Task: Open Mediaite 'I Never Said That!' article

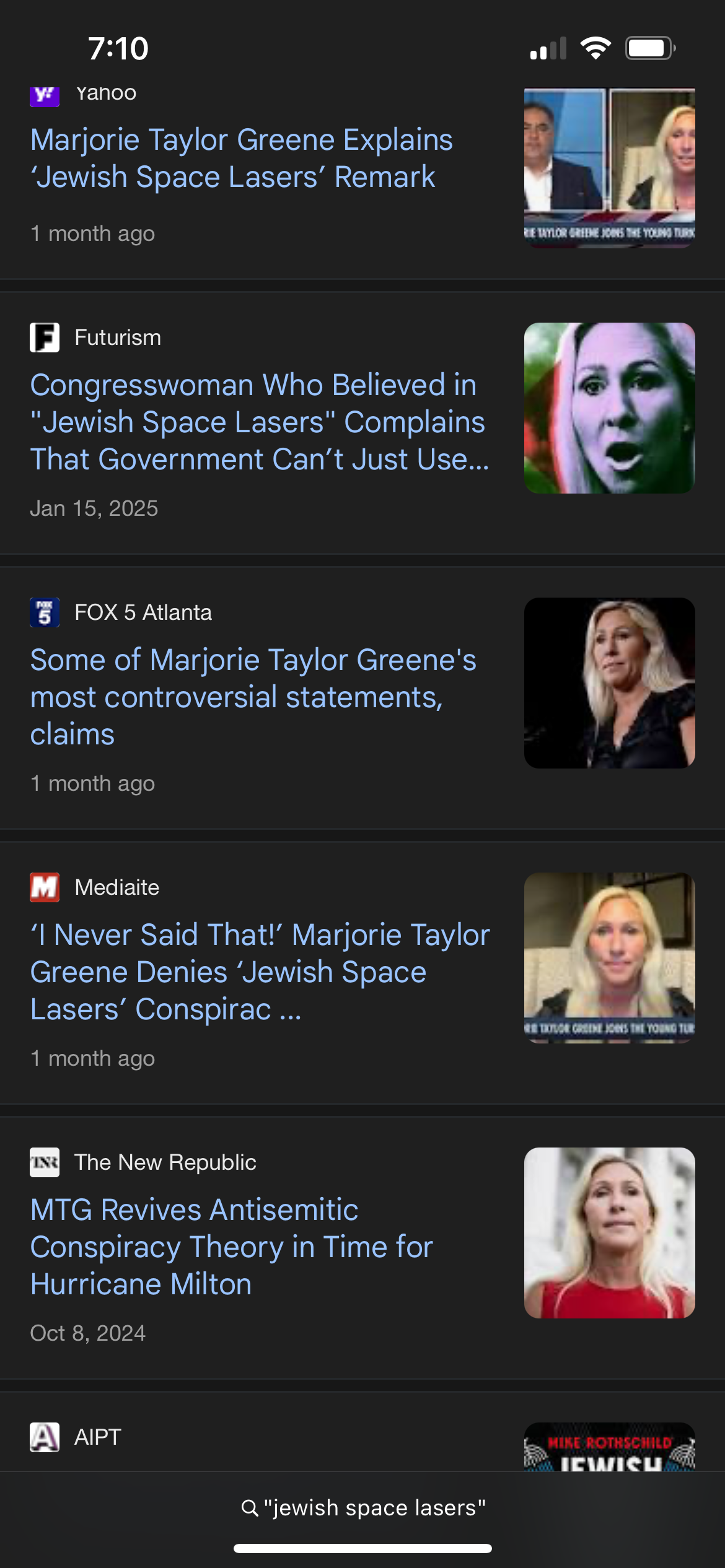Action: point(260,972)
